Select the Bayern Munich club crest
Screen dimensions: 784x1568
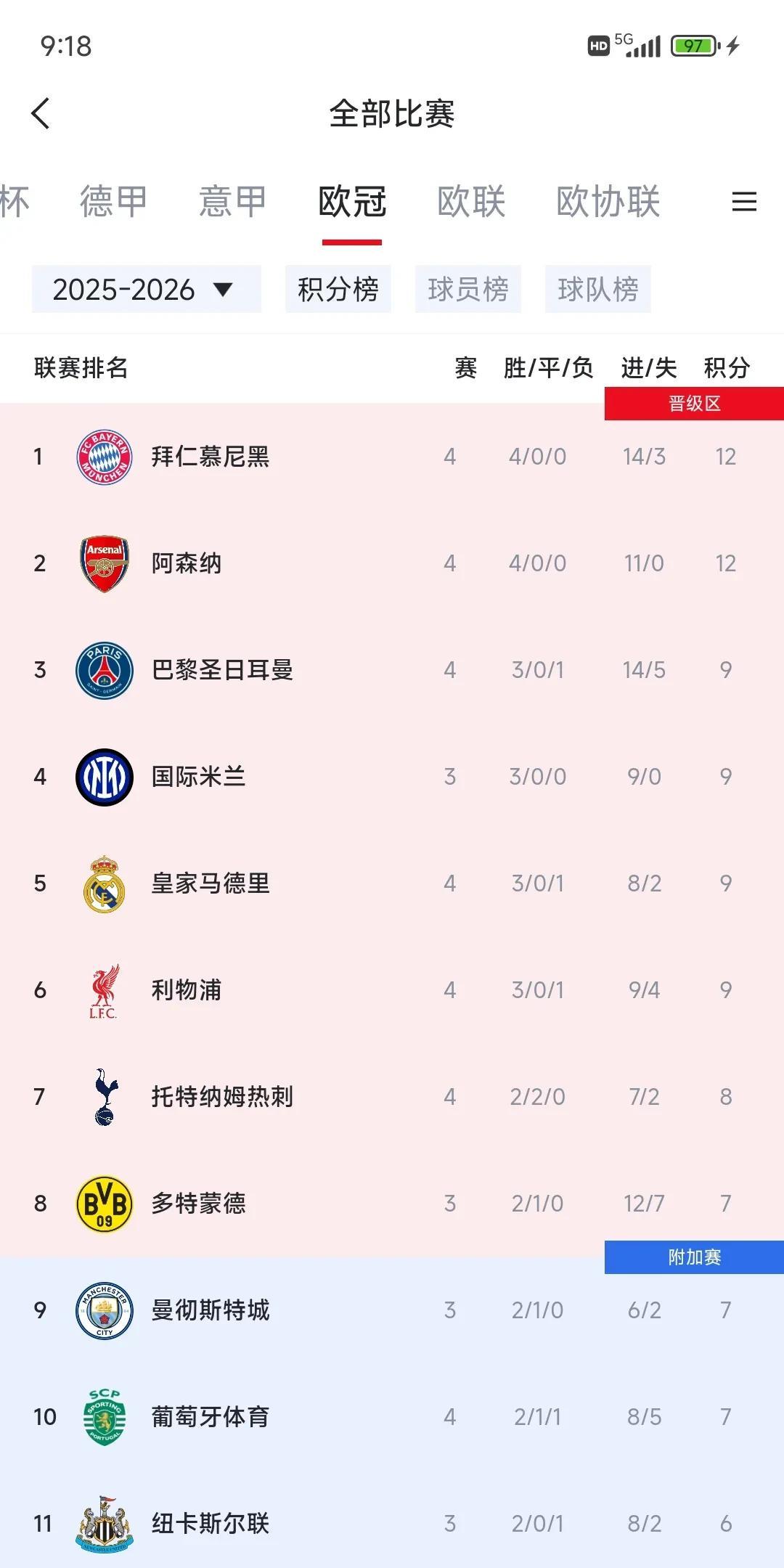(x=105, y=456)
